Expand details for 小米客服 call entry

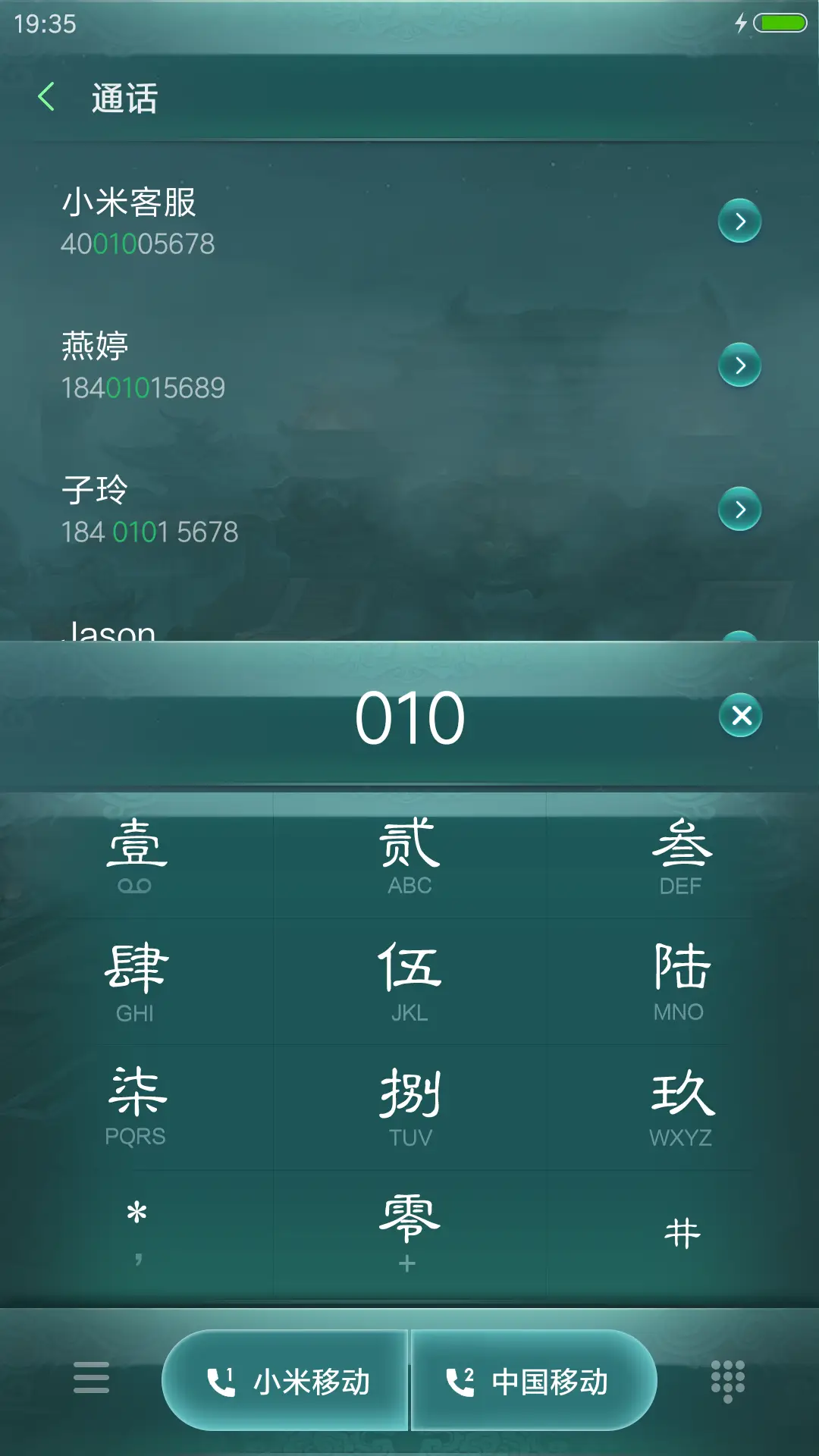point(740,220)
